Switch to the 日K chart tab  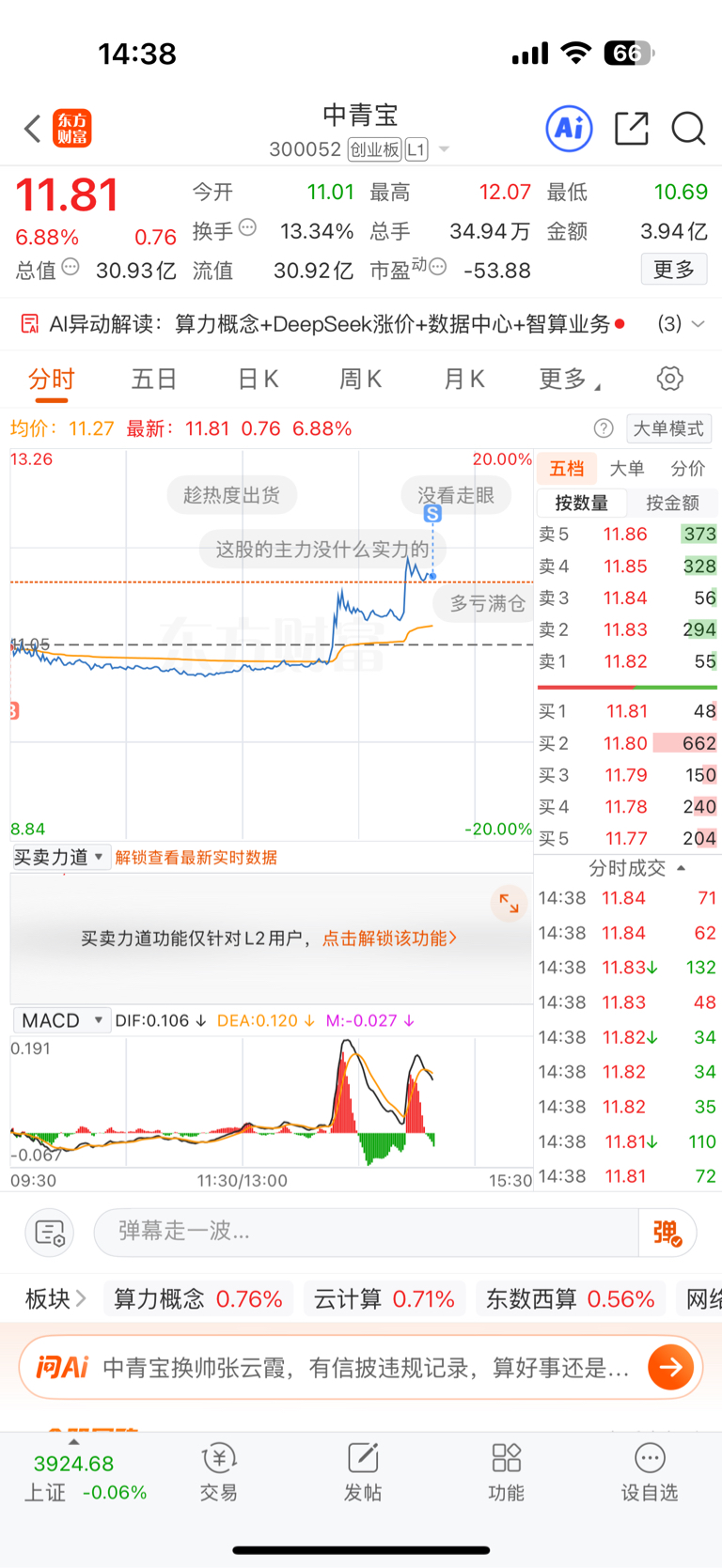click(258, 379)
